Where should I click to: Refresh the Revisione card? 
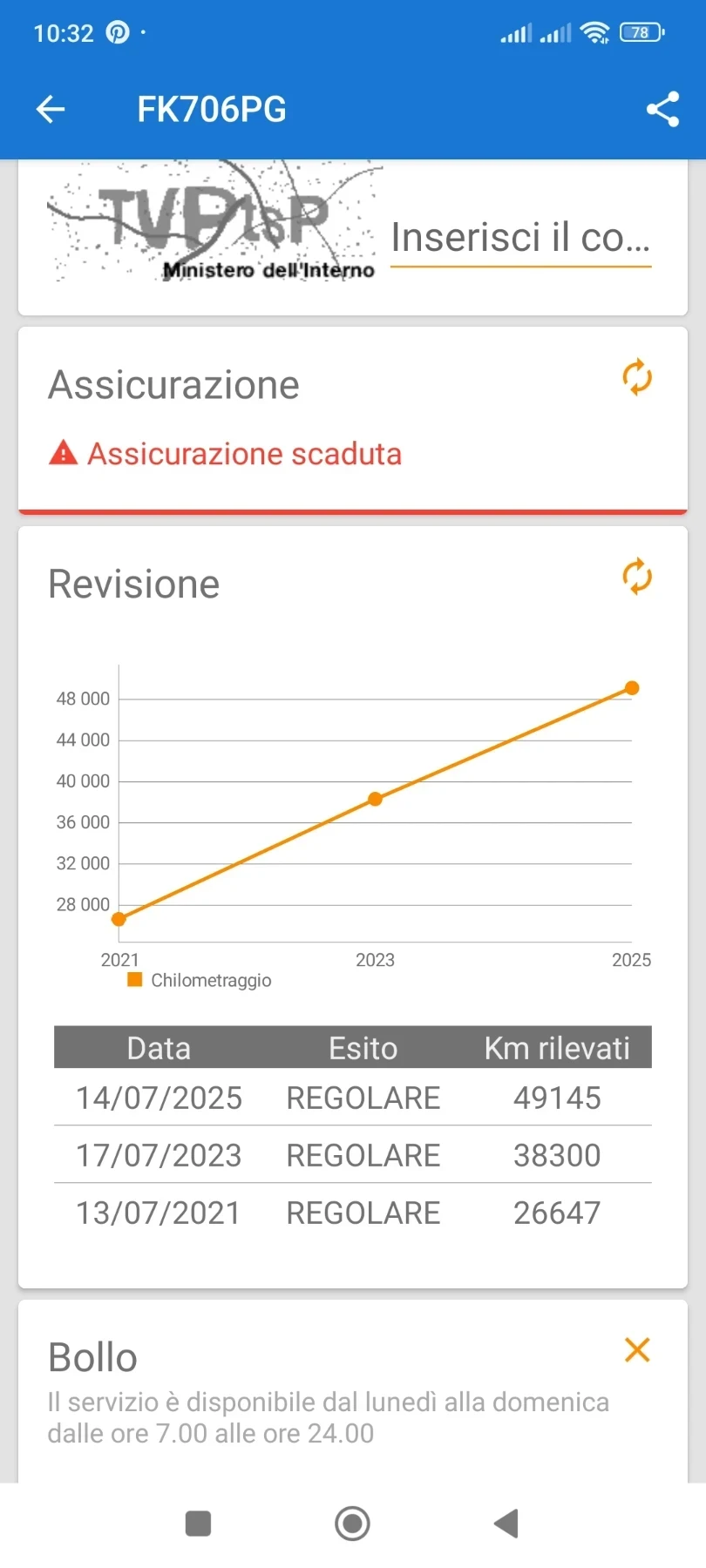(x=637, y=576)
